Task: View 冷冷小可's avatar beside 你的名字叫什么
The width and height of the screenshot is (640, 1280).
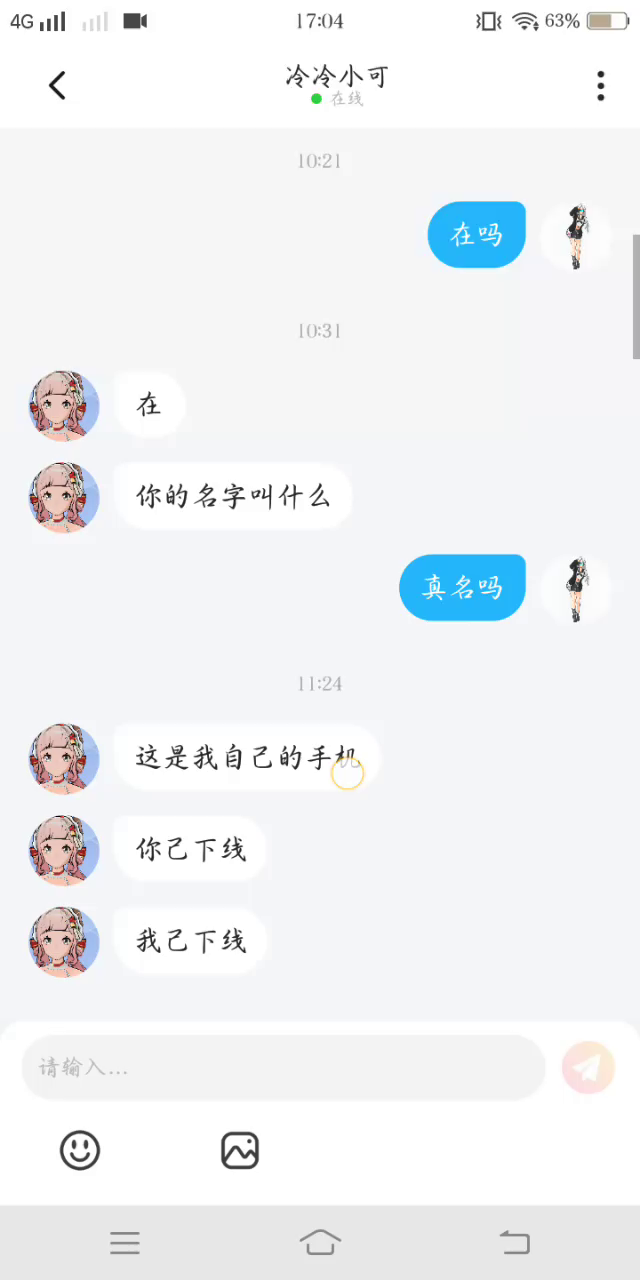Action: (x=64, y=497)
